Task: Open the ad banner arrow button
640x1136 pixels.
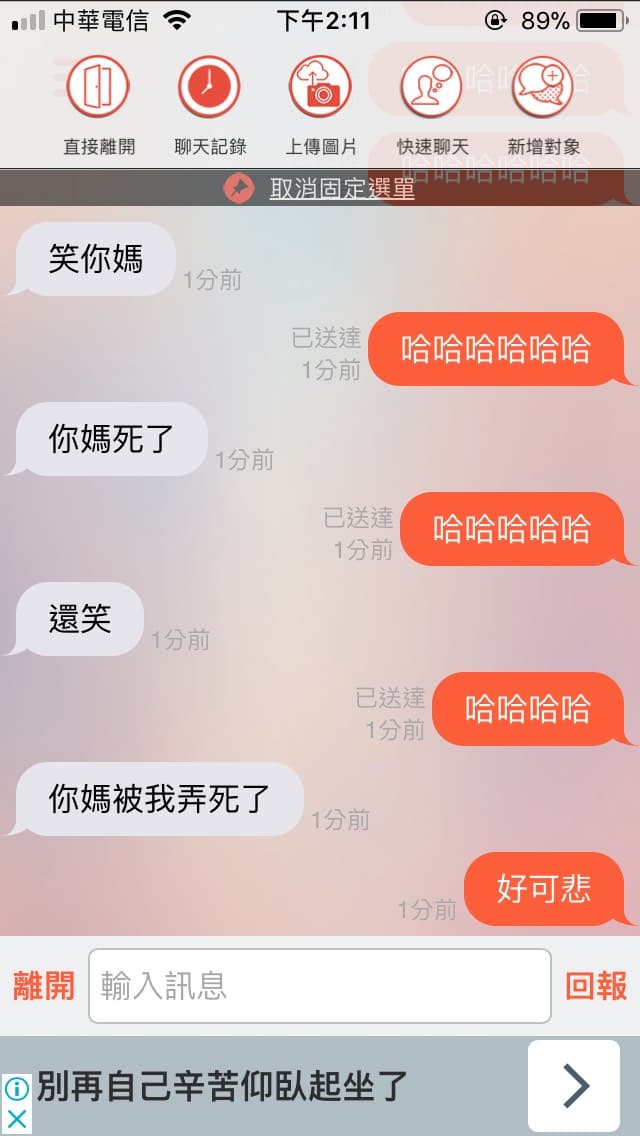Action: 574,1086
